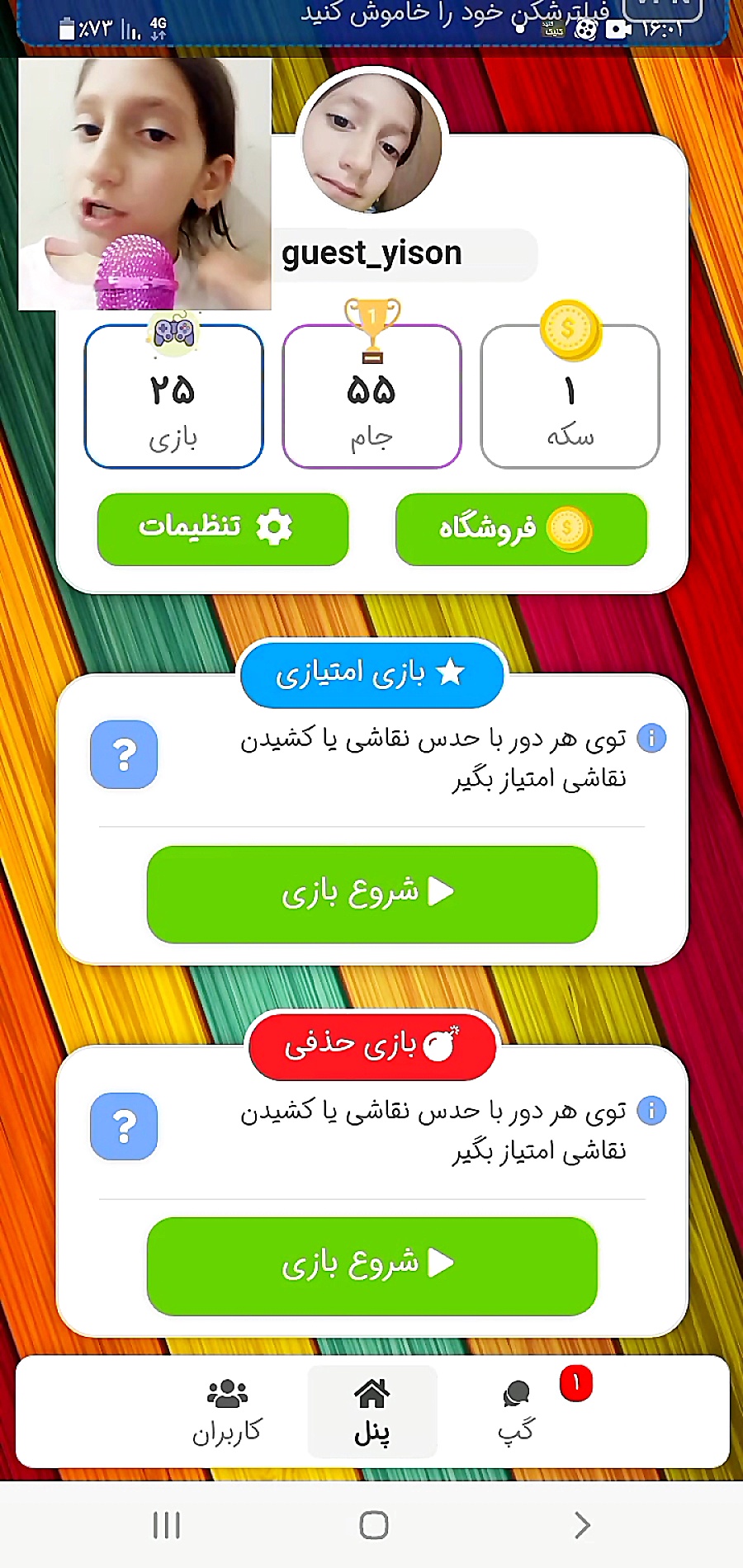Open help for بازی حذفی question mark

[x=124, y=1126]
